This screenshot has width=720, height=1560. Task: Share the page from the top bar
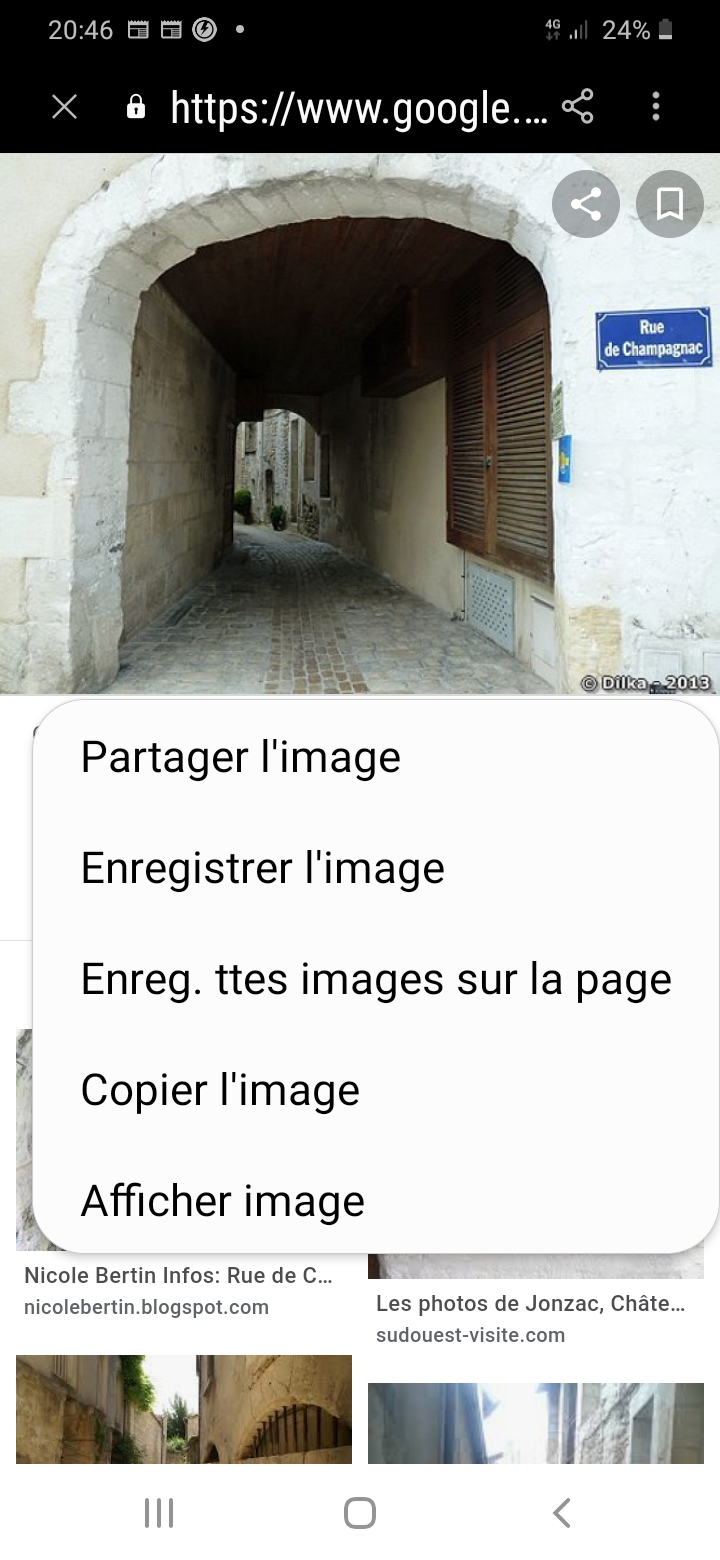[578, 107]
